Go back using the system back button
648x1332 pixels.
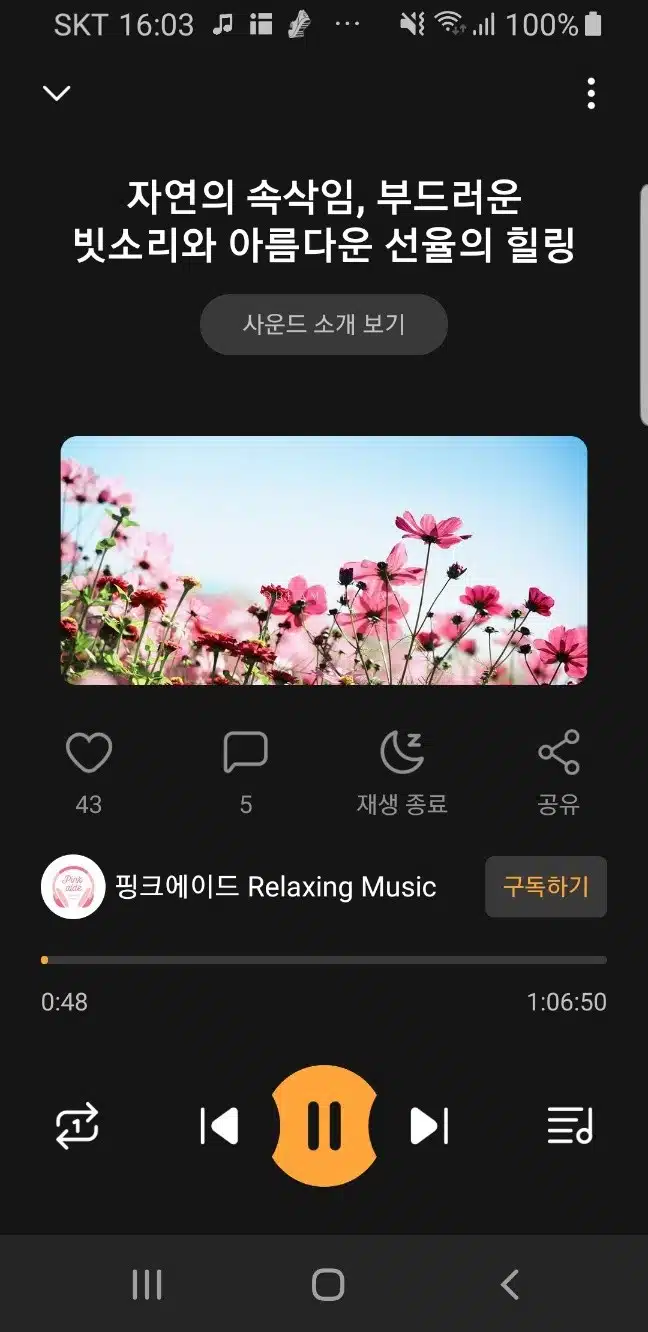pyautogui.click(x=510, y=1284)
